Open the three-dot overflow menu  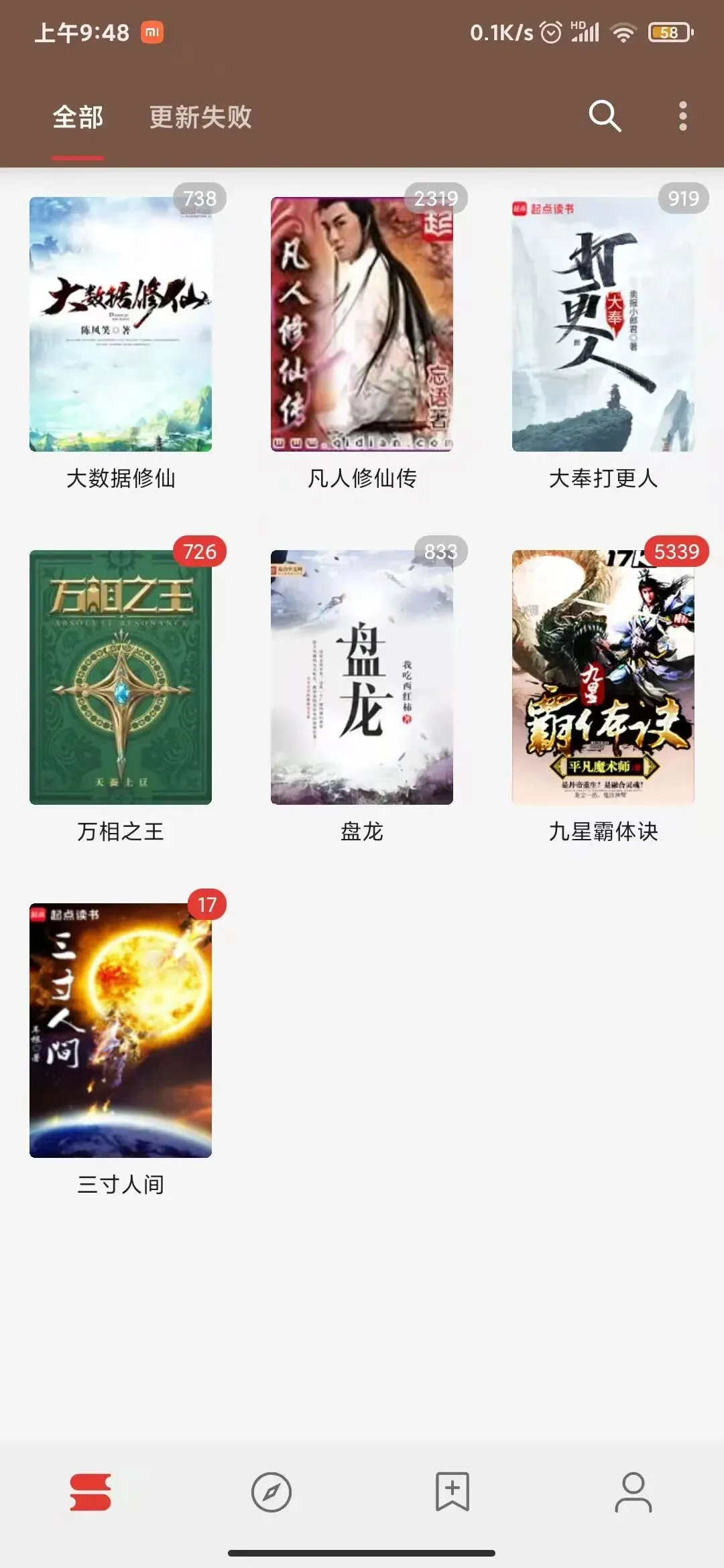tap(682, 117)
